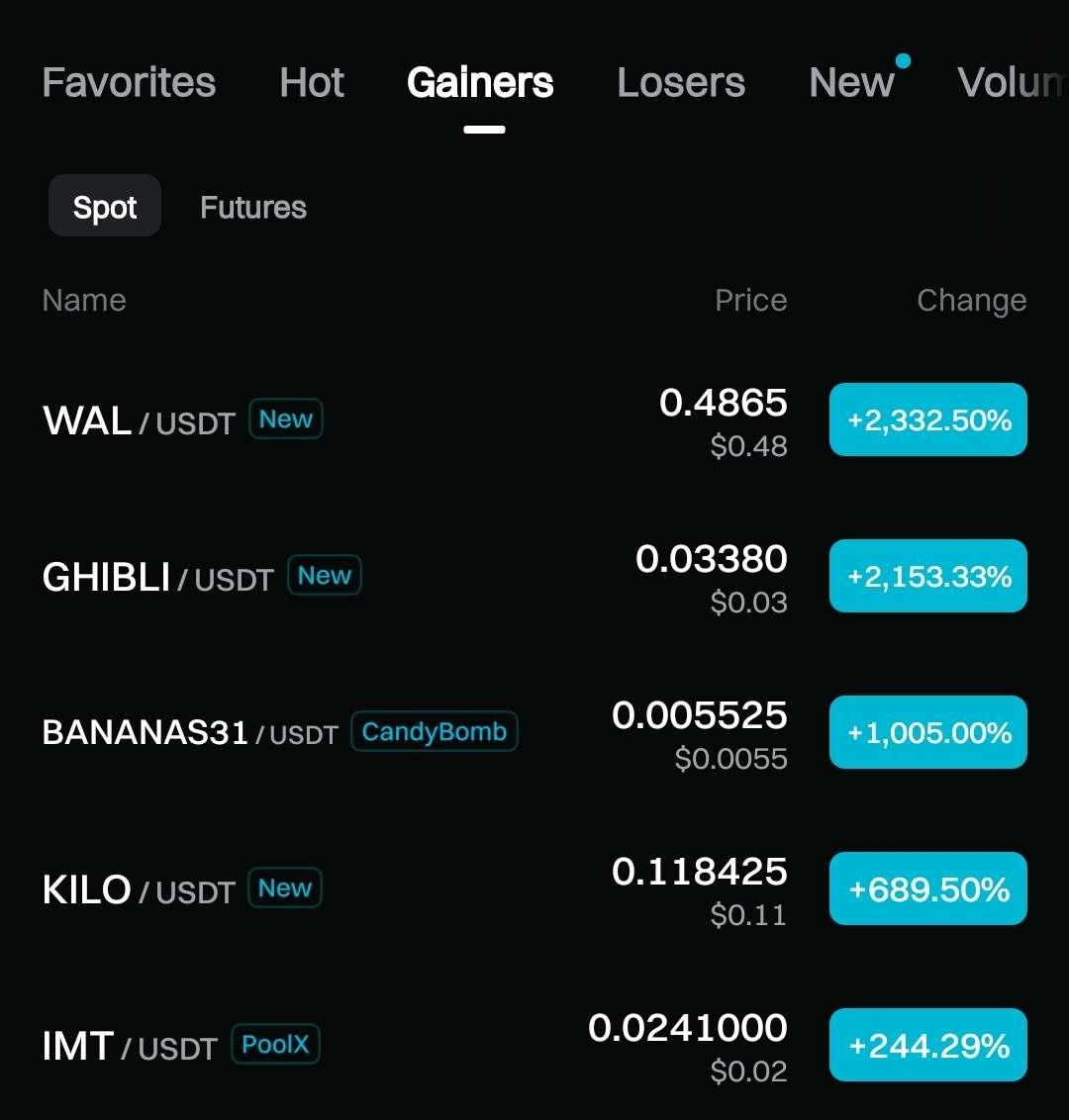This screenshot has width=1069, height=1120.
Task: Switch to the Volume tab
Action: pyautogui.click(x=1012, y=83)
